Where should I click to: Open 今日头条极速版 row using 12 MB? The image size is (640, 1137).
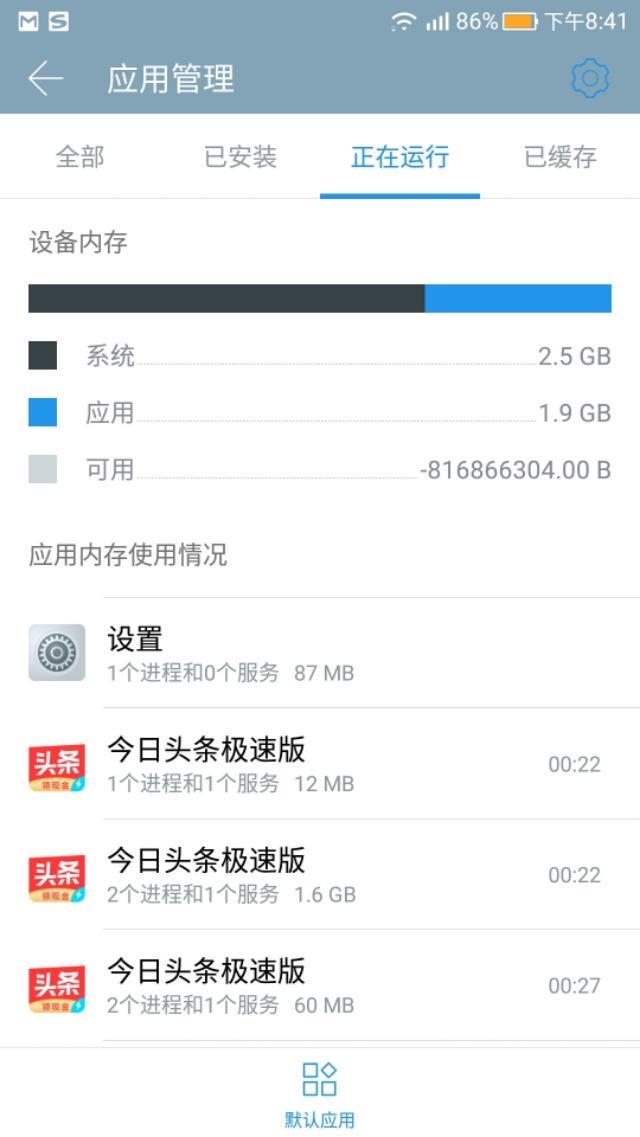320,765
